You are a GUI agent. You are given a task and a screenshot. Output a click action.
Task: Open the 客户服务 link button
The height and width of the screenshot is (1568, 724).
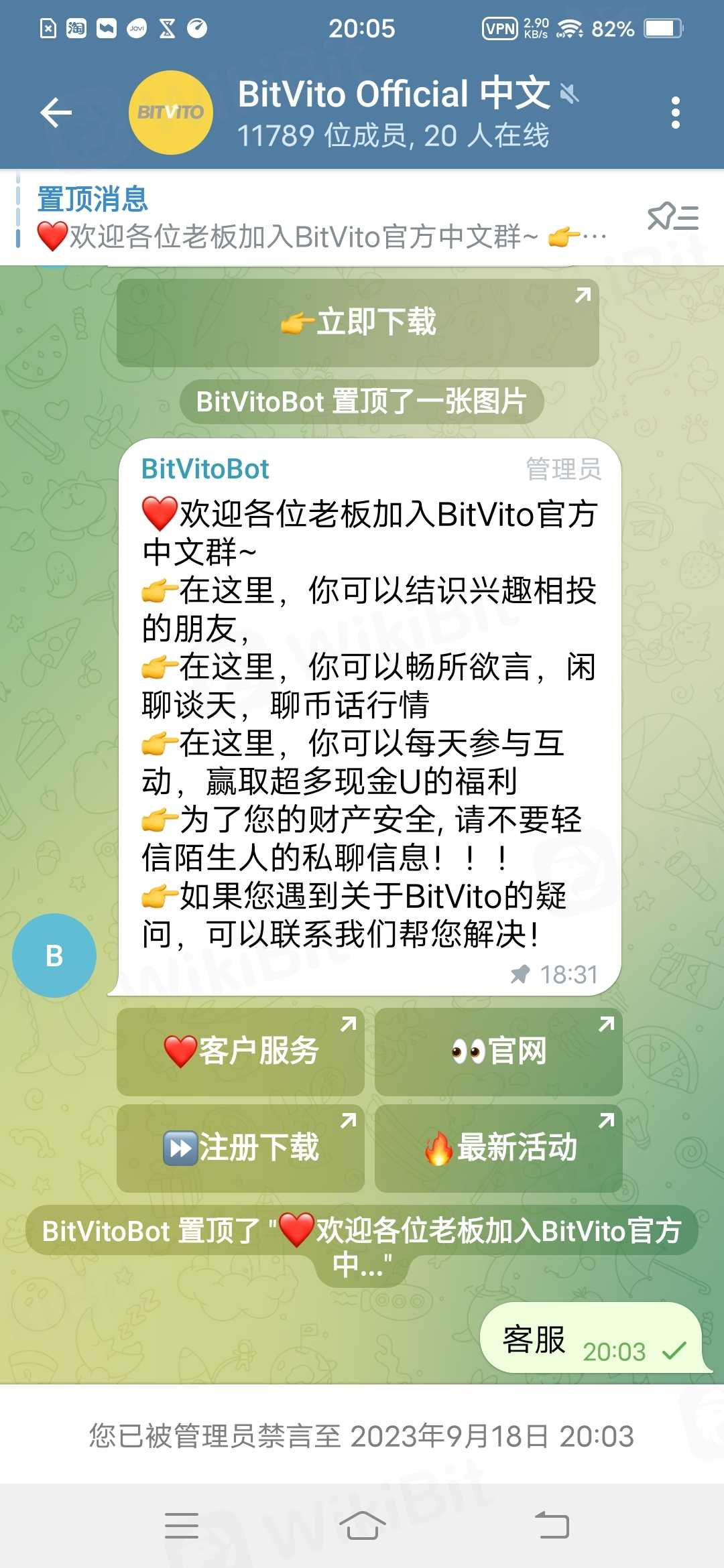point(241,1051)
